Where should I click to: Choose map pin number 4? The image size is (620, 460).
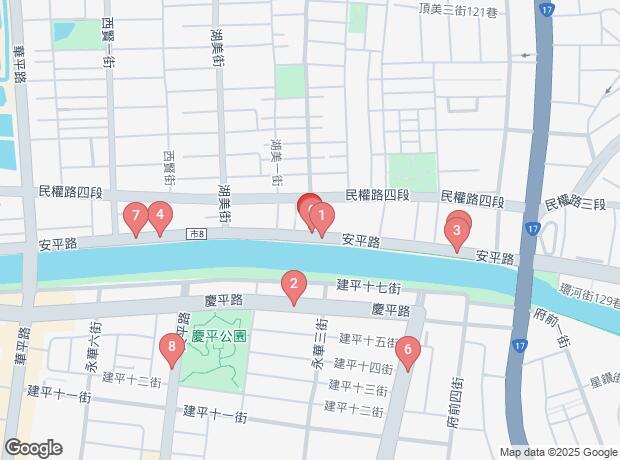[x=159, y=216]
